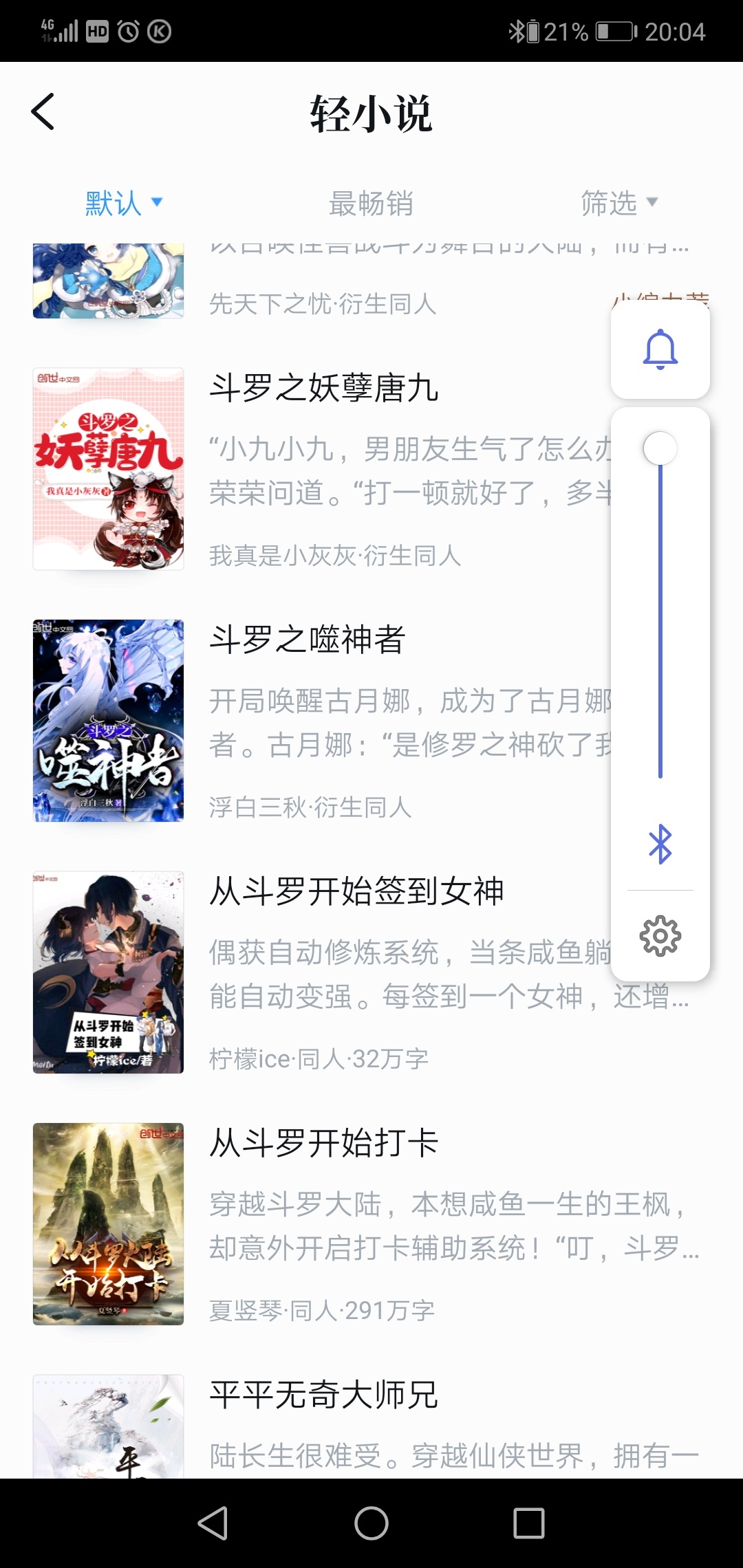
Task: Go back from the 轻小说 page
Action: [43, 111]
